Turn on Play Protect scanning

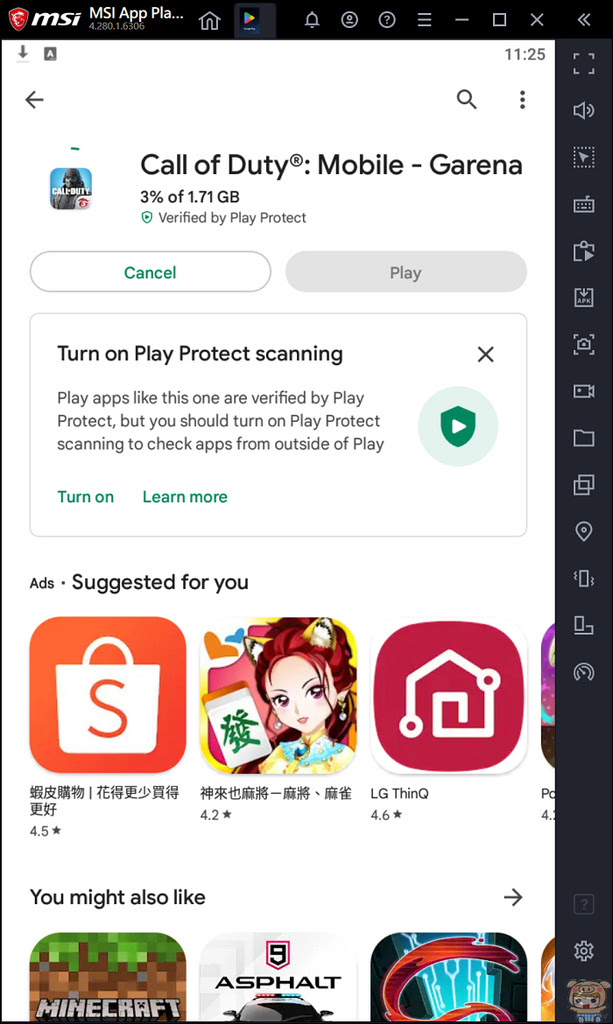tap(86, 497)
